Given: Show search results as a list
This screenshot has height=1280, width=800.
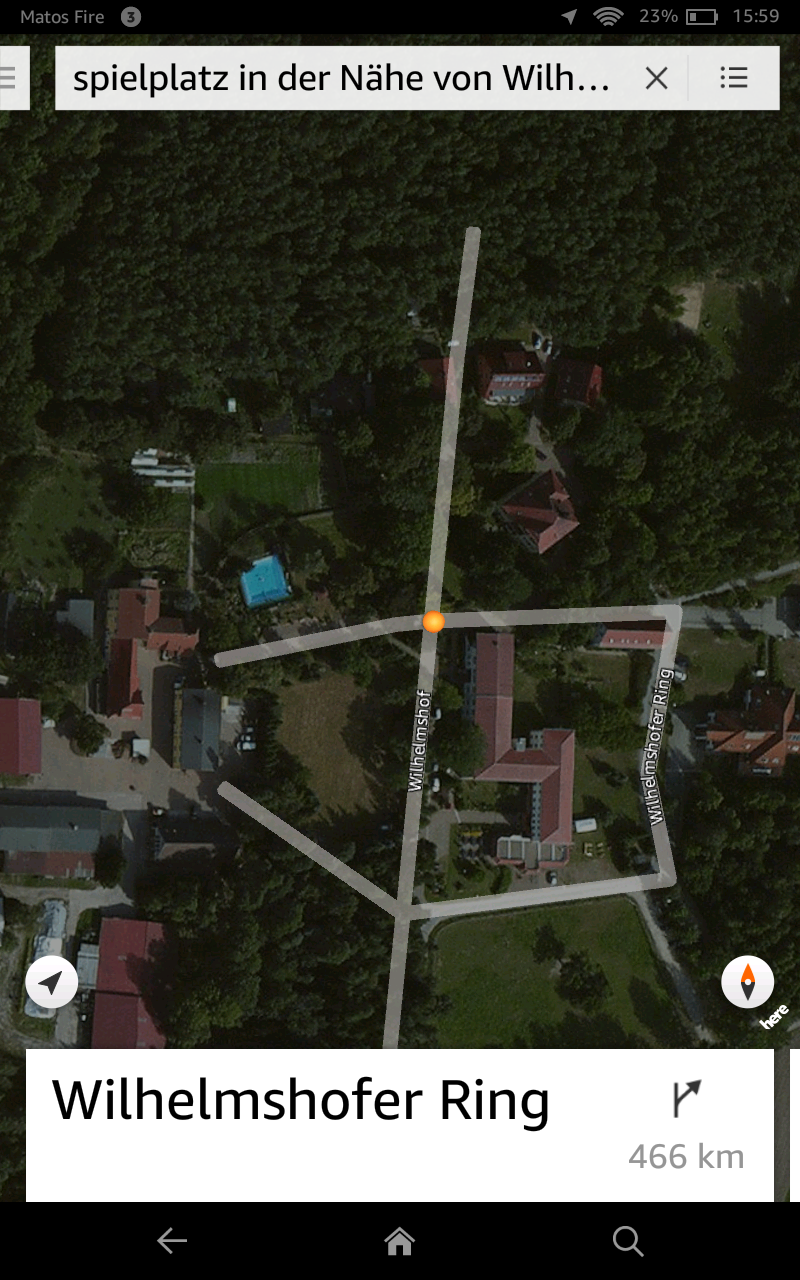Looking at the screenshot, I should pyautogui.click(x=734, y=78).
